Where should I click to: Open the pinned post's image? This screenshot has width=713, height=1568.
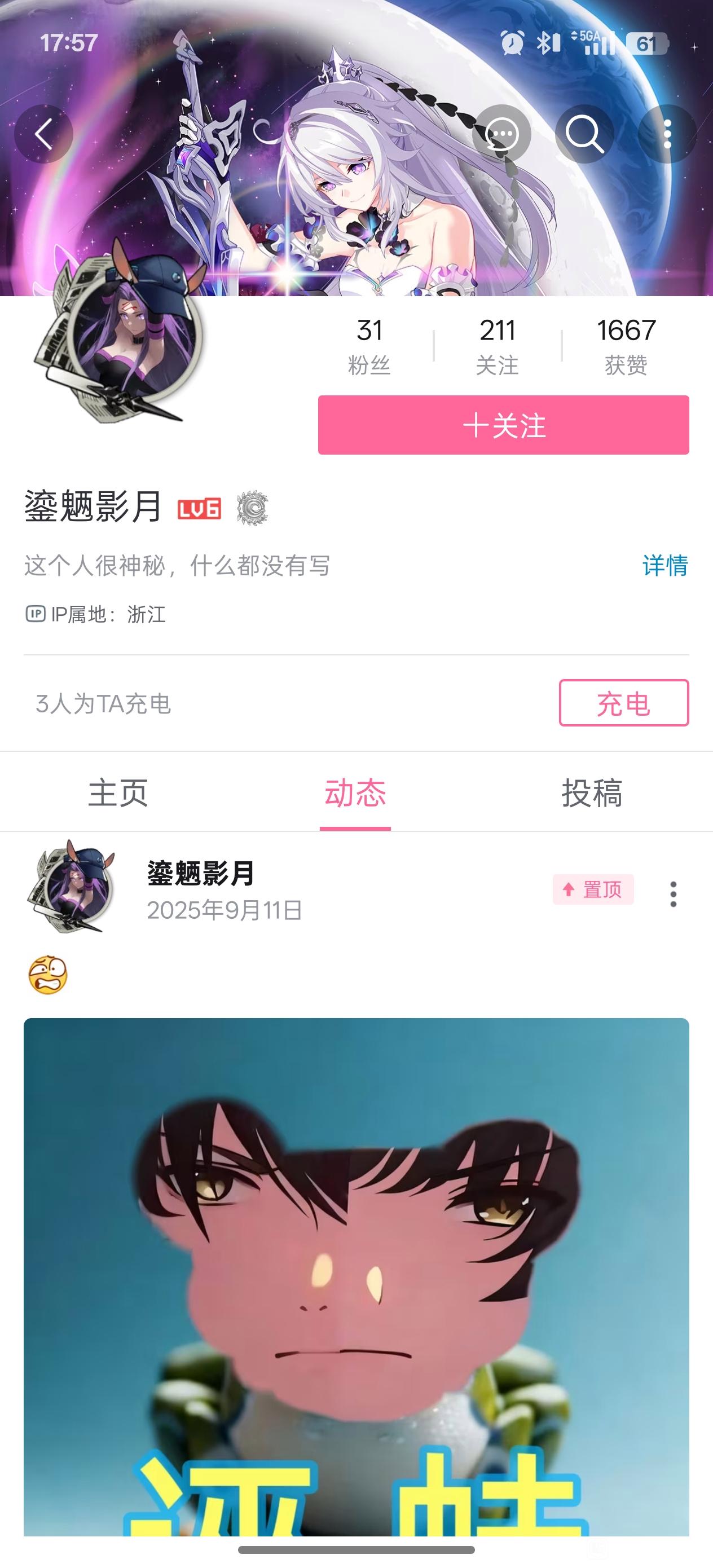pyautogui.click(x=356, y=1278)
